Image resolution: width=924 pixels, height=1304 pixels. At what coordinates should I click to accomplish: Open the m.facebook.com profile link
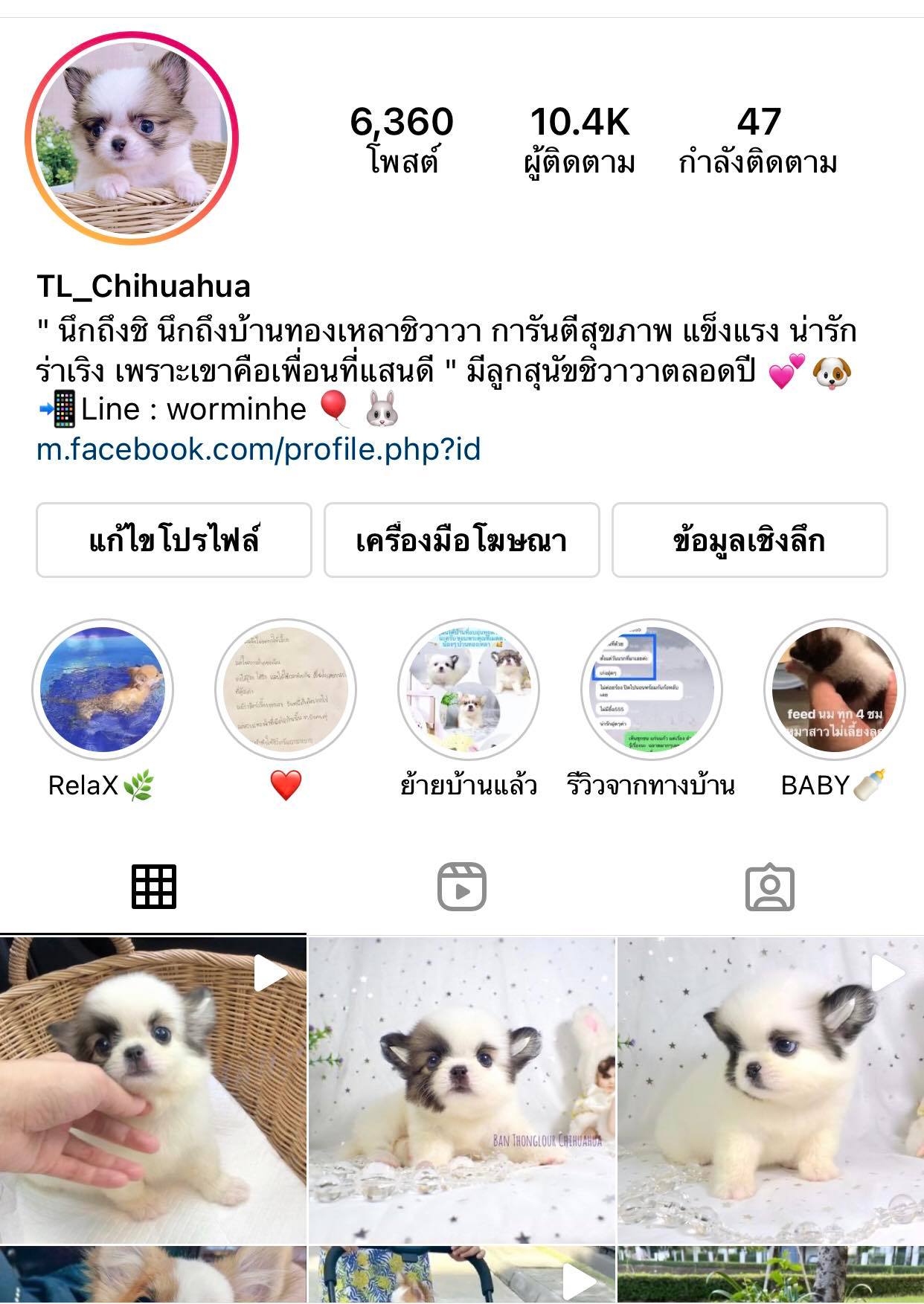(x=259, y=449)
